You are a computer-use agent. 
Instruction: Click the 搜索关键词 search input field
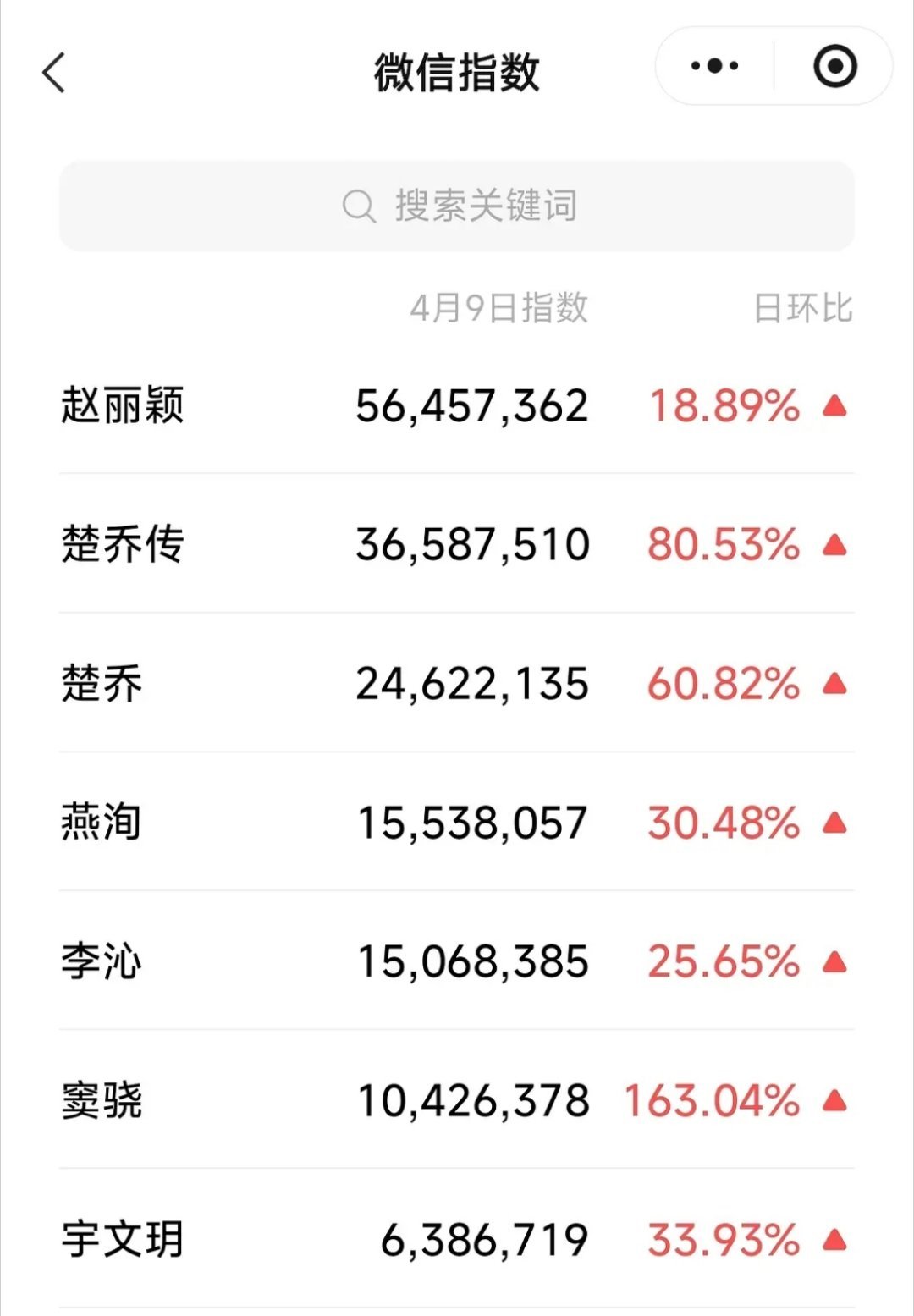pos(457,204)
